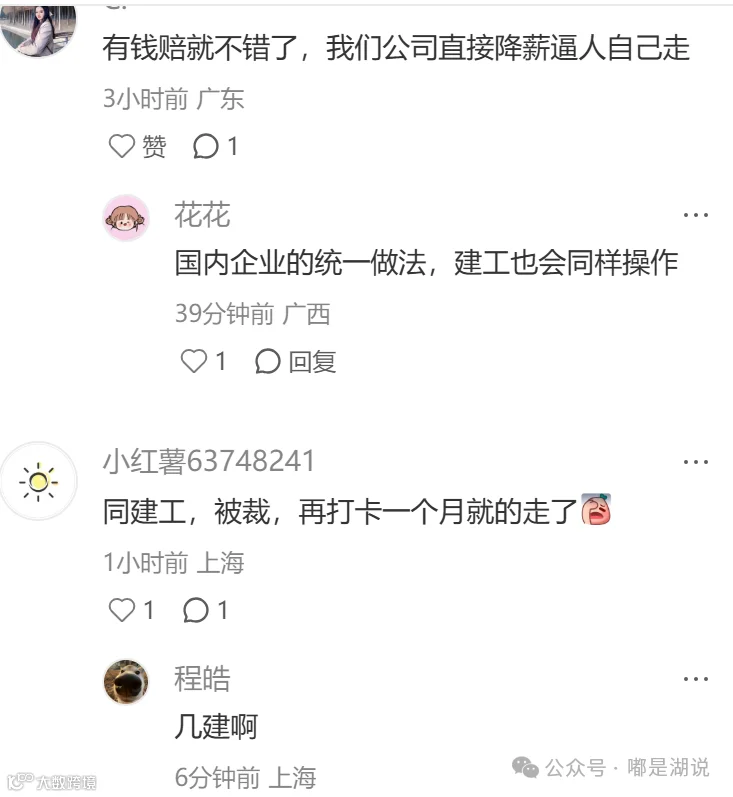The image size is (733, 797).
Task: Click 程皓's round avatar
Action: pyautogui.click(x=126, y=680)
